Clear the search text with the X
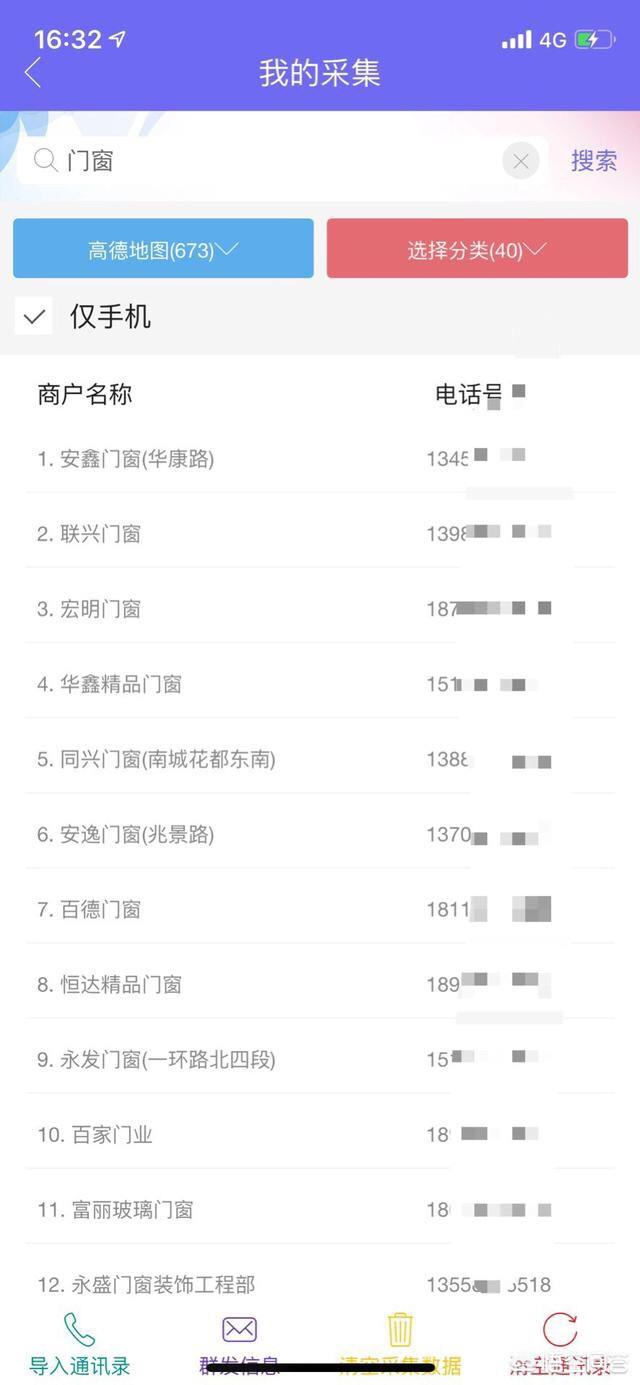 [x=521, y=160]
